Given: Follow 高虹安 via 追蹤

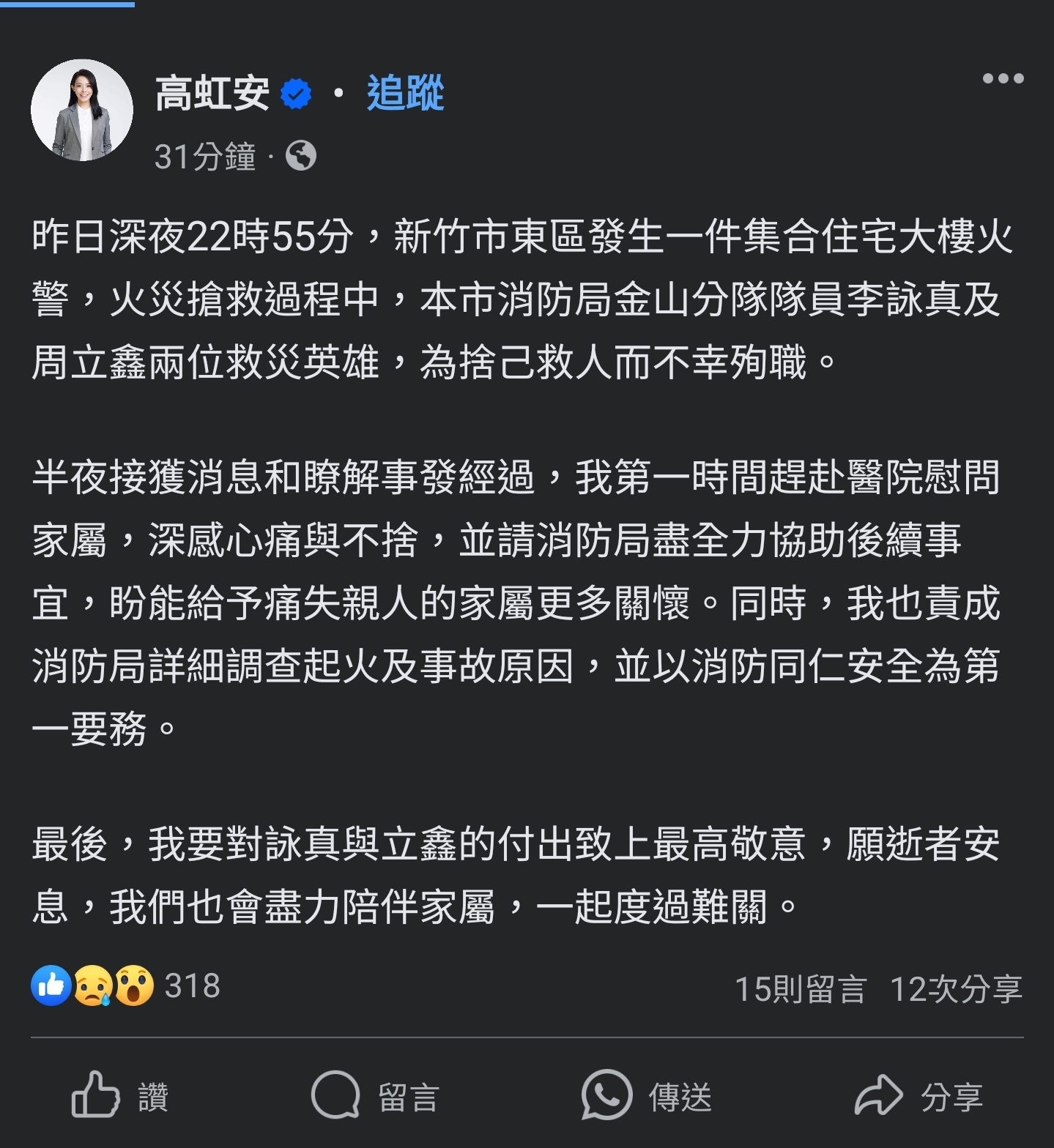Looking at the screenshot, I should click(405, 94).
